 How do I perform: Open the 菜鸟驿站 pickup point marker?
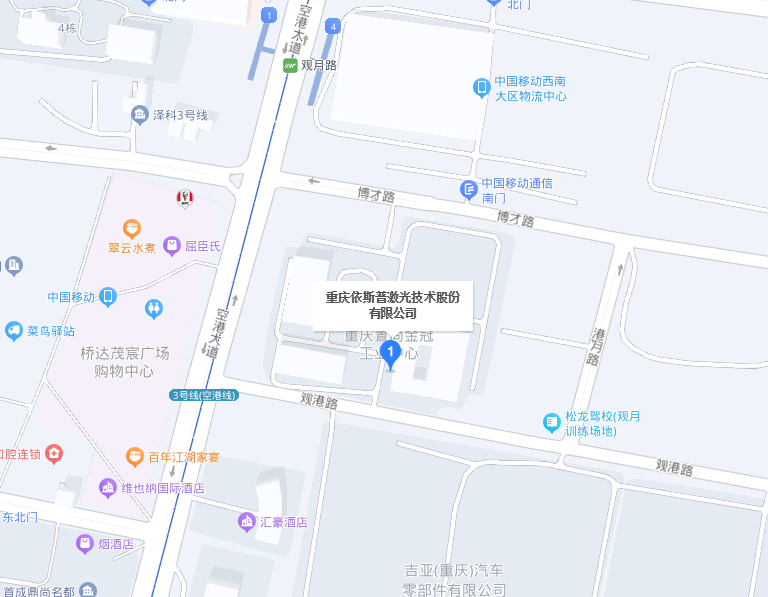click(13, 331)
